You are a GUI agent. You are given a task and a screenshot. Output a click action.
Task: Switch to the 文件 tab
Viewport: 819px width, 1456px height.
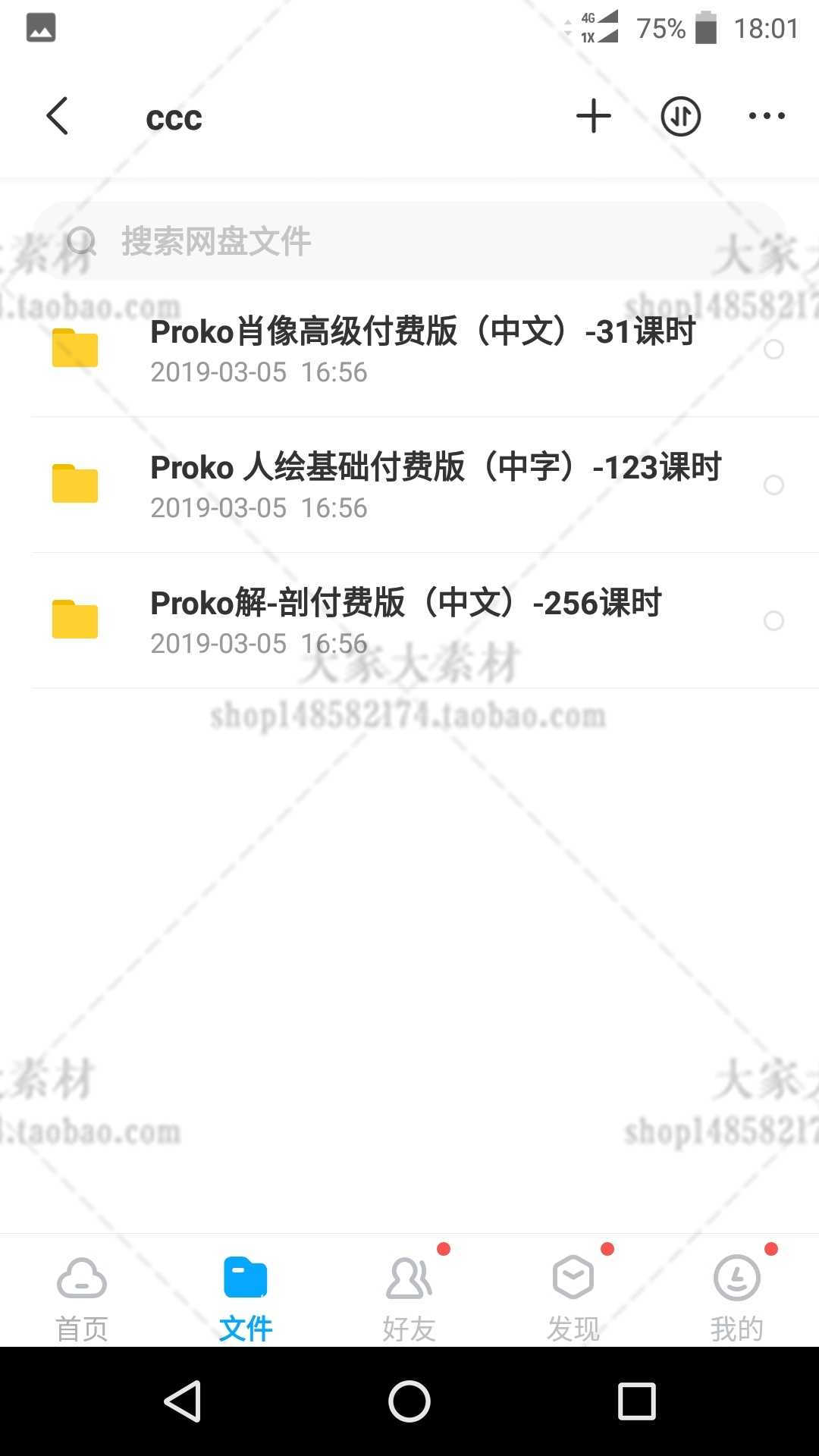[246, 1296]
